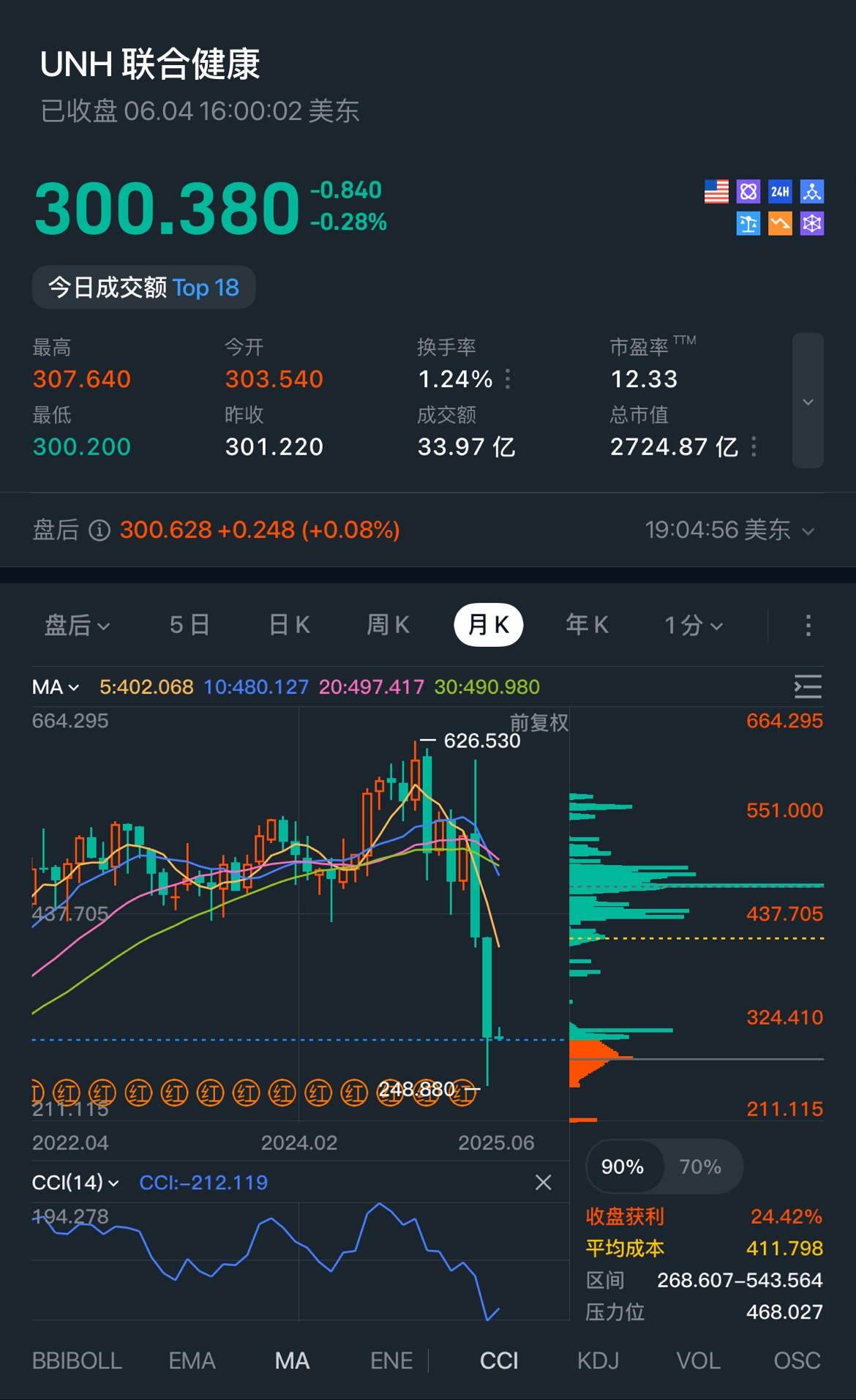Select the BBIBOLL indicator

(77, 1361)
